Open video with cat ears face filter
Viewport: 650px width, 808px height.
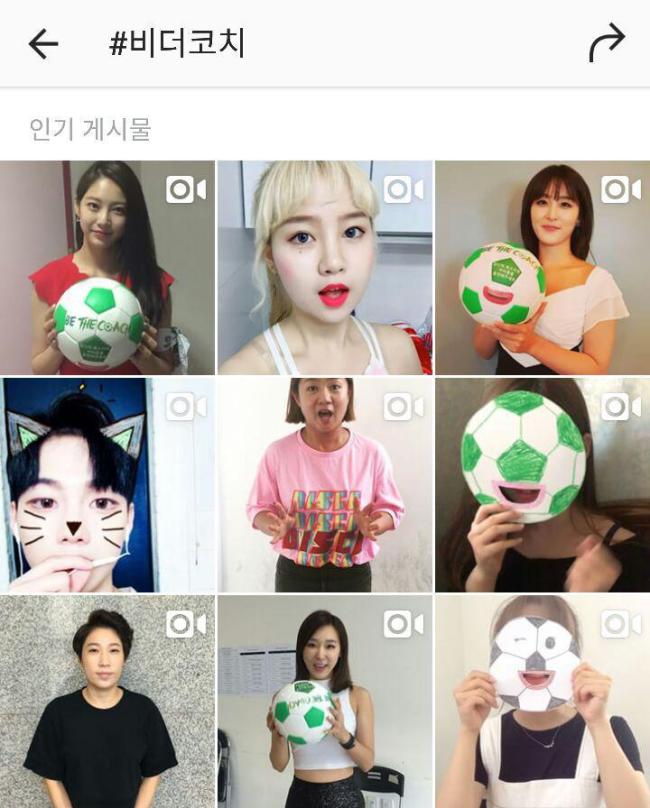(107, 485)
